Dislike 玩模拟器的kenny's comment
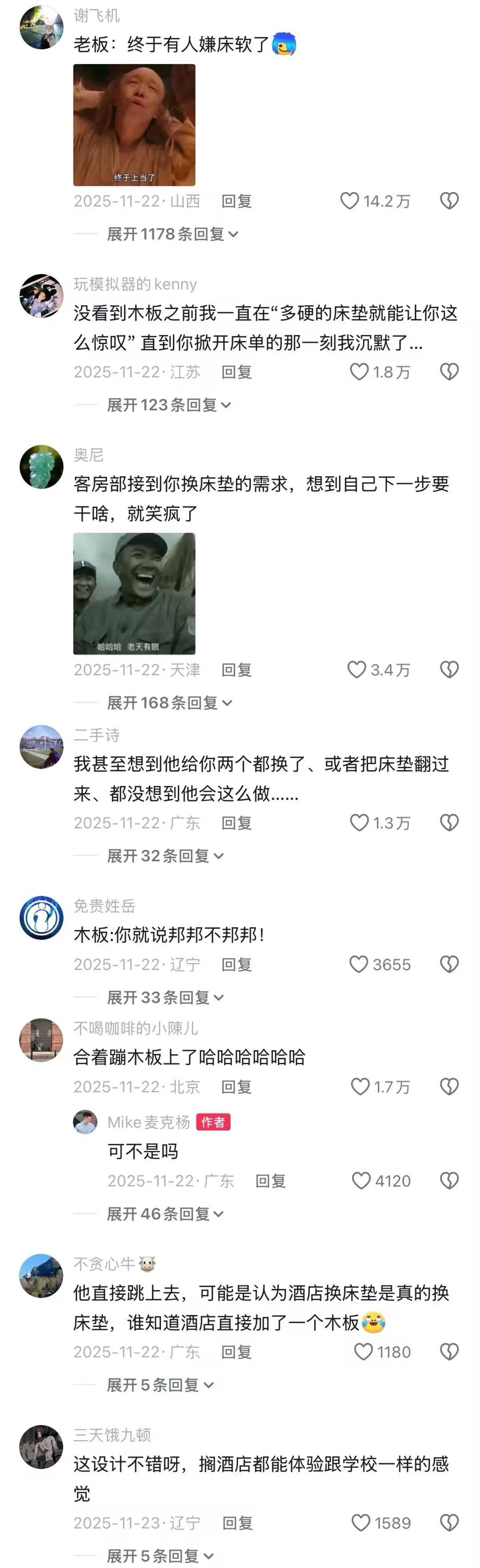Image resolution: width=480 pixels, height=1568 pixels. [x=449, y=372]
